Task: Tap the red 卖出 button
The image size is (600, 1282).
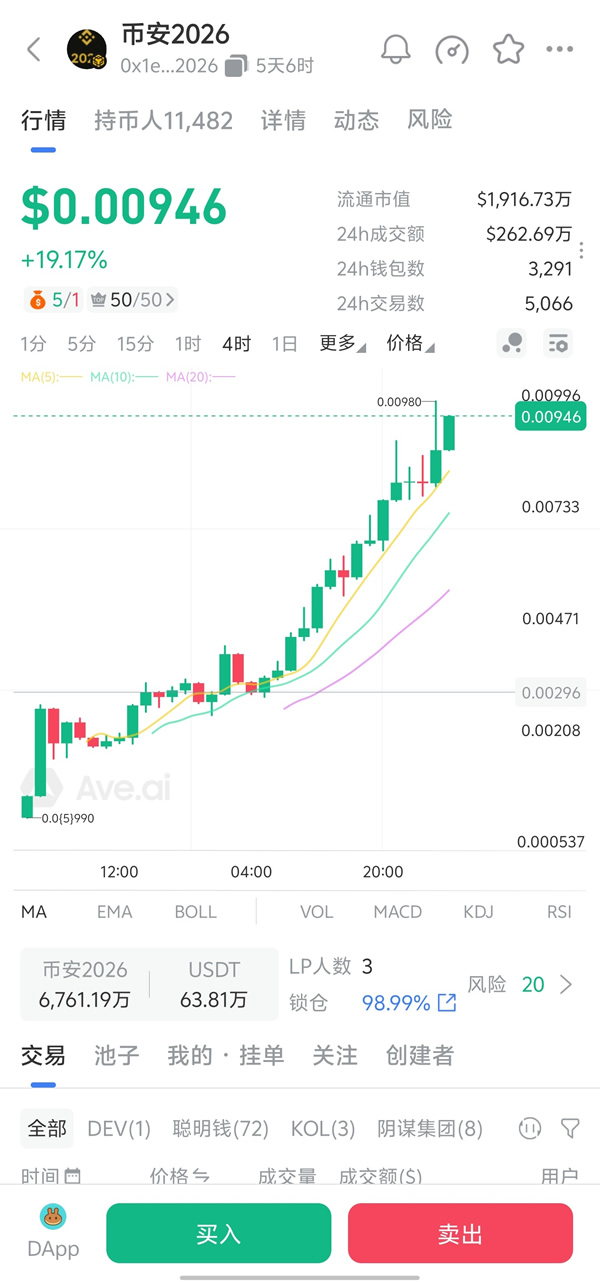Action: point(460,1234)
